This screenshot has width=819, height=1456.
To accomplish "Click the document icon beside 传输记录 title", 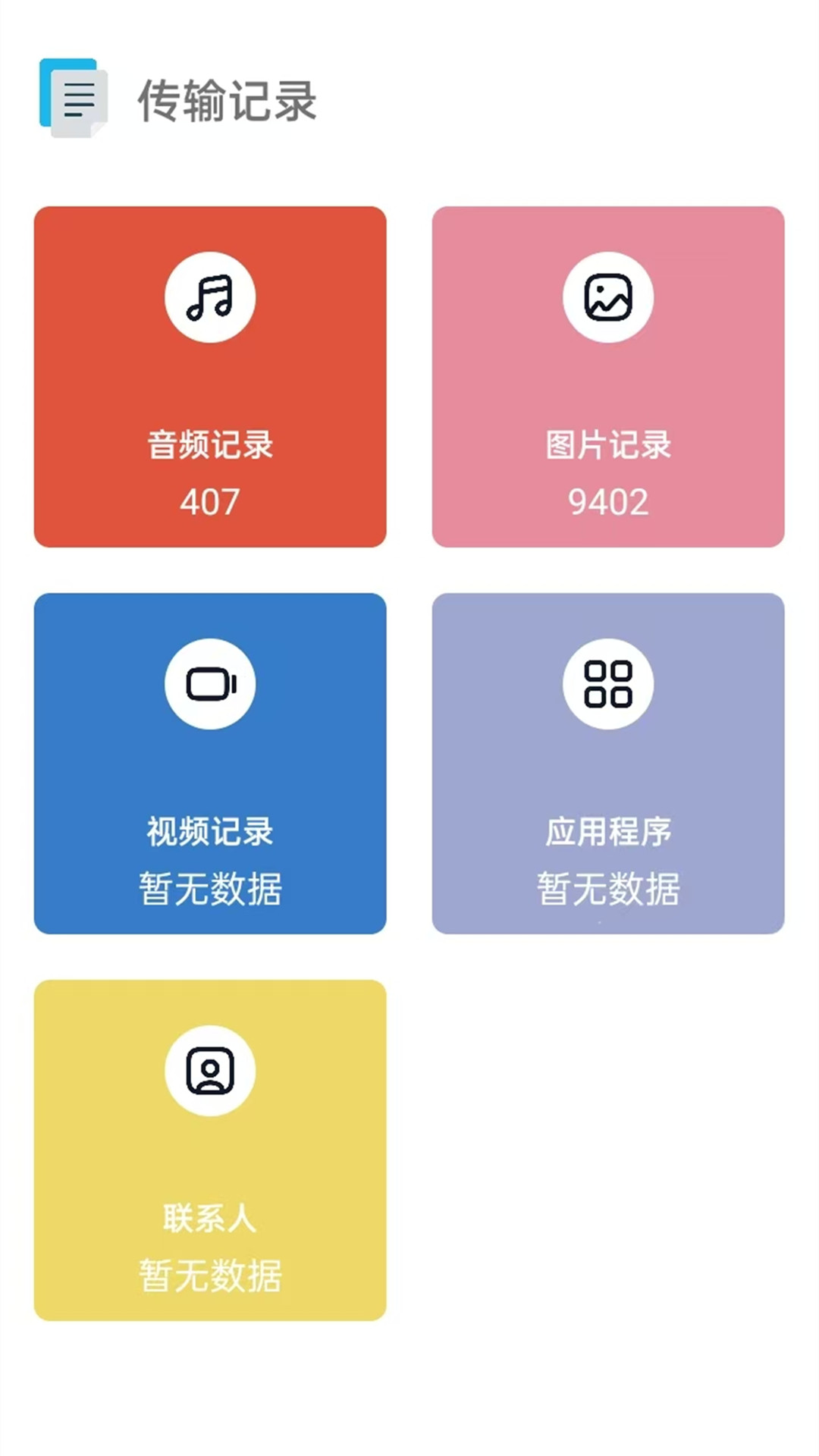I will (72, 97).
